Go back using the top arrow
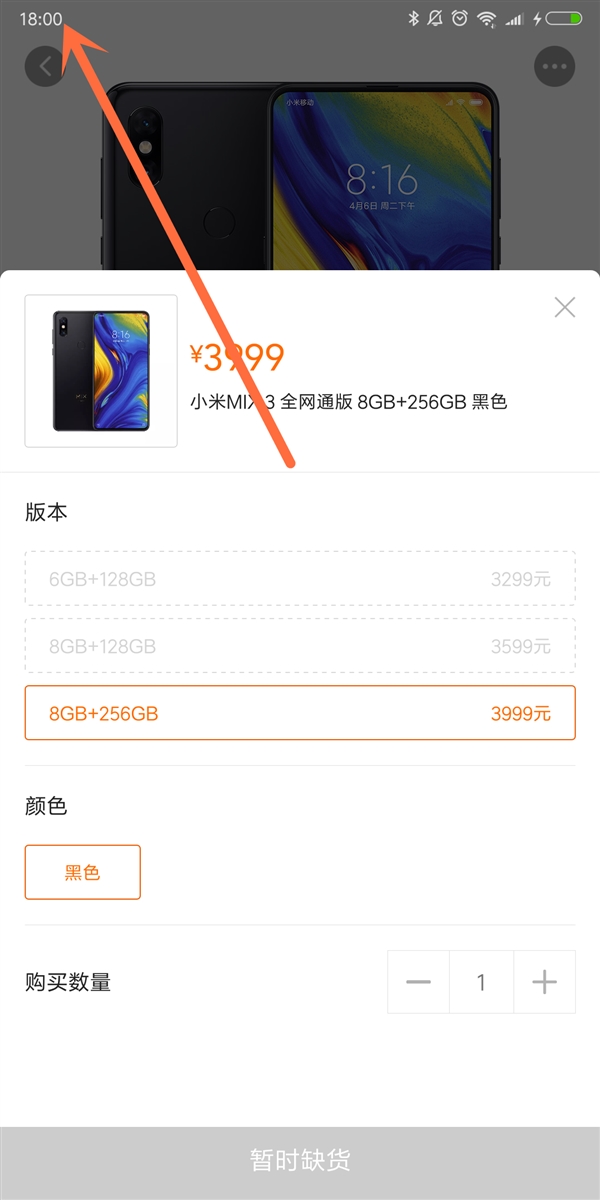The height and width of the screenshot is (1200, 600). pyautogui.click(x=45, y=67)
